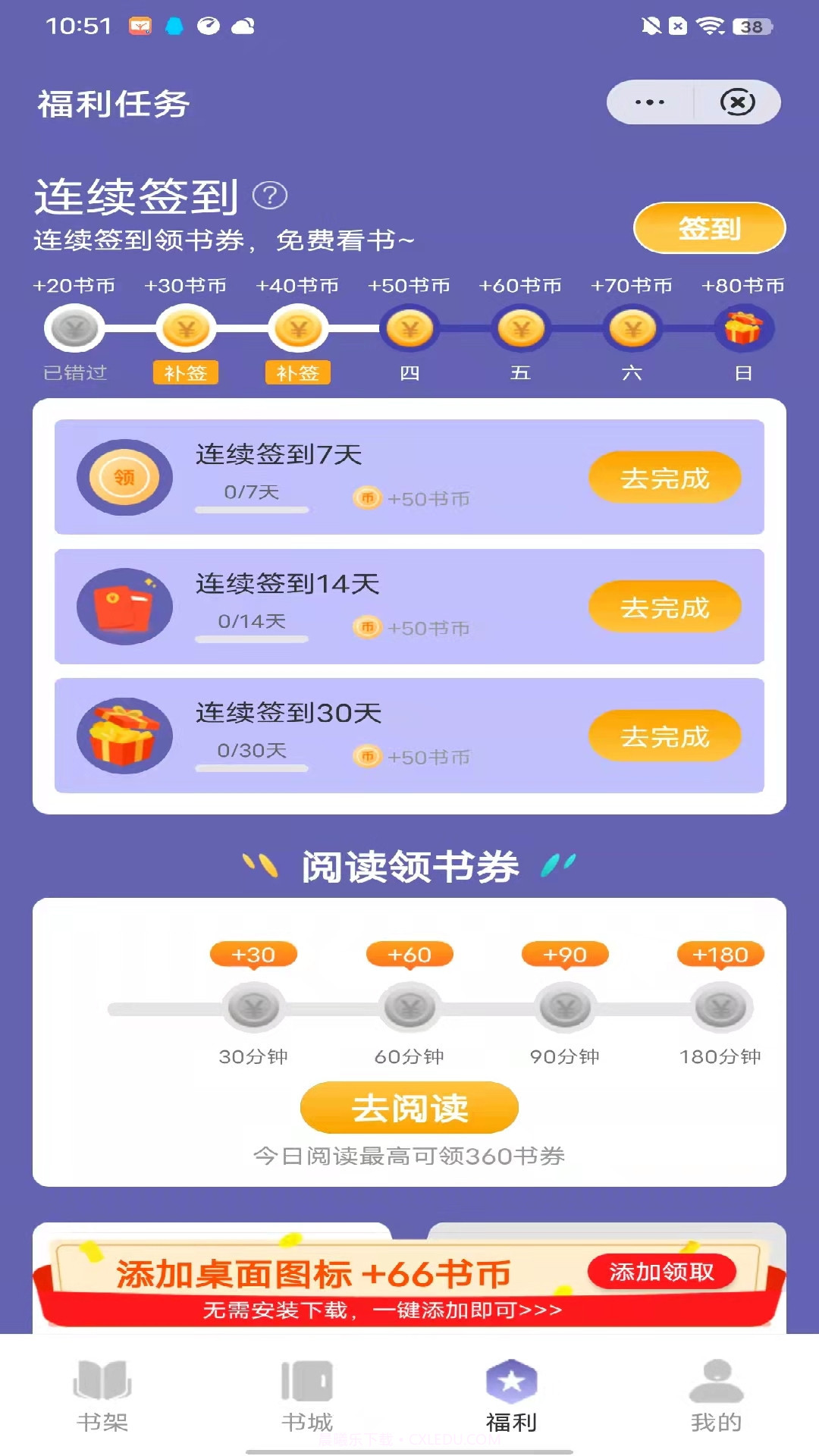Click the gift box icon for 连续签到30天

(125, 735)
